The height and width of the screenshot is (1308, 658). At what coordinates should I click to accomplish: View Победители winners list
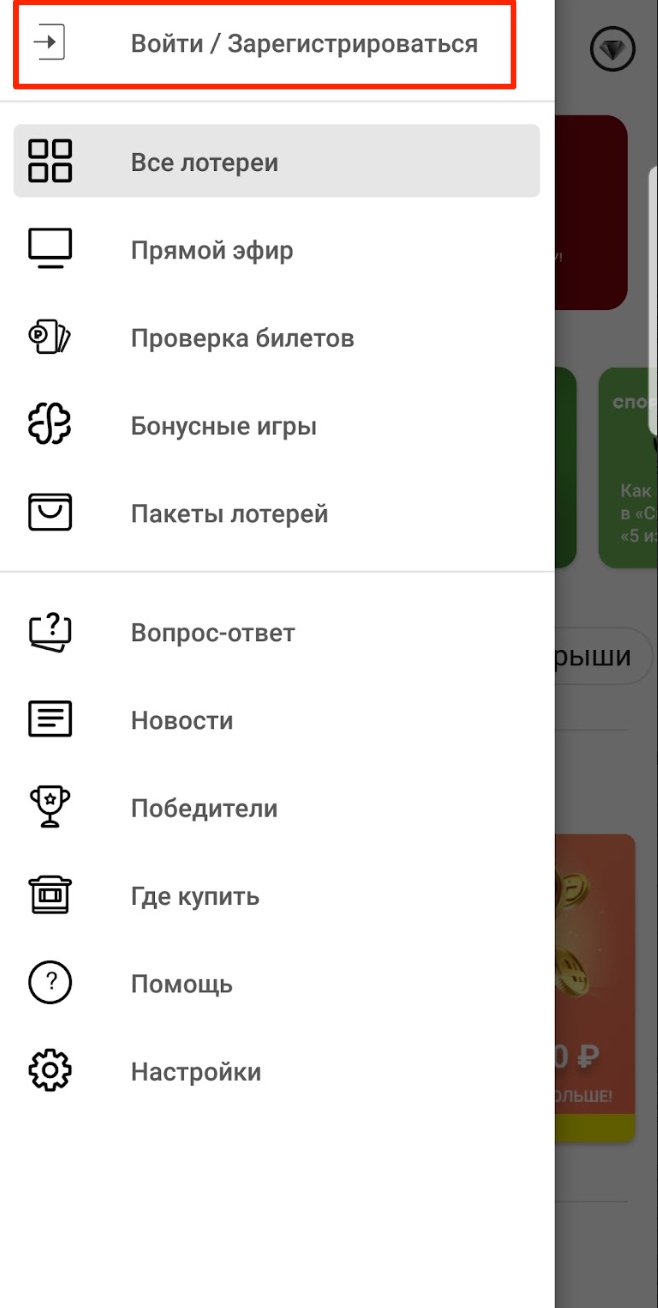tap(204, 808)
